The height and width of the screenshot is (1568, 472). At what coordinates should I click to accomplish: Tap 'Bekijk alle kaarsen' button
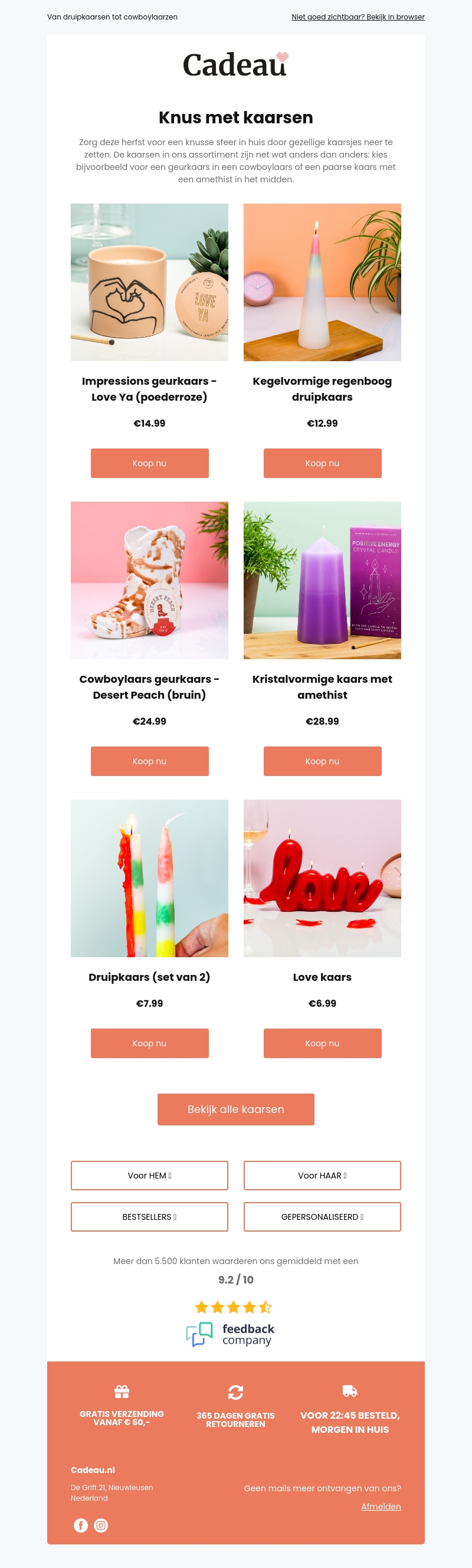[x=235, y=1109]
